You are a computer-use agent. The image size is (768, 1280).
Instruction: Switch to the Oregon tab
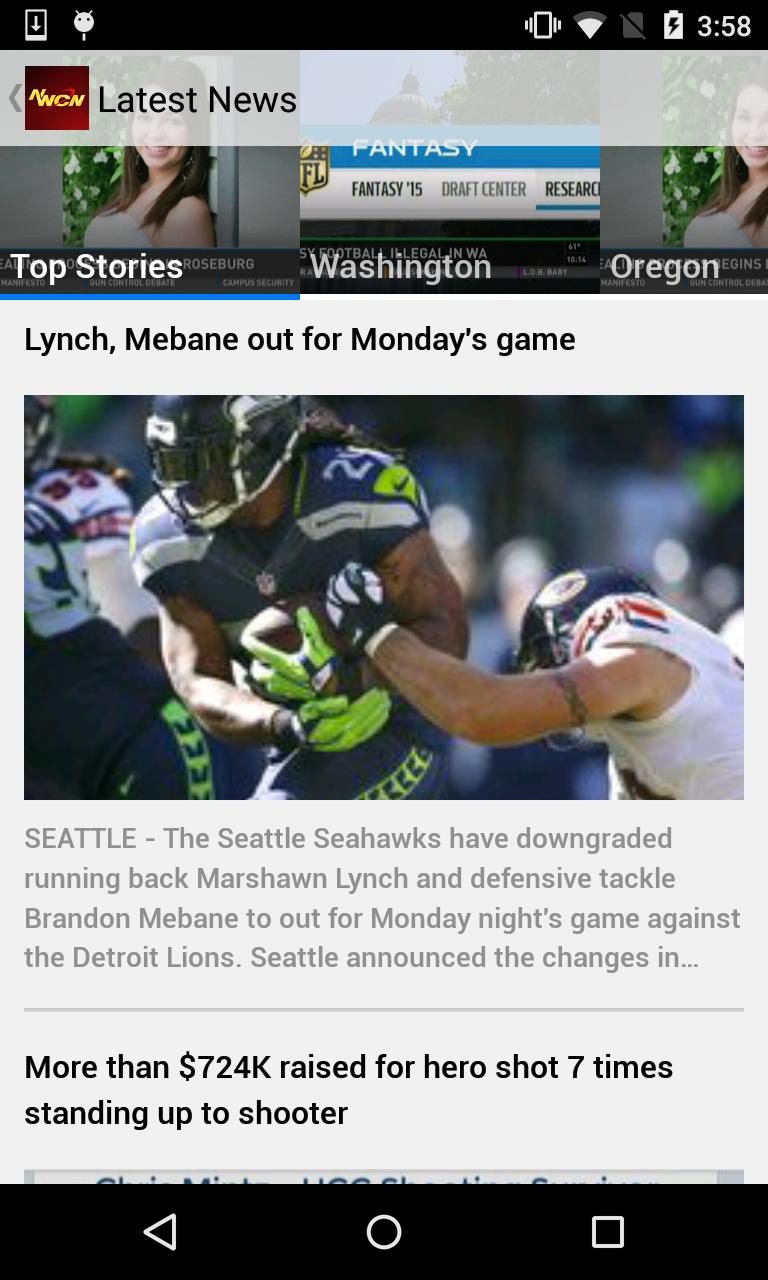(684, 266)
